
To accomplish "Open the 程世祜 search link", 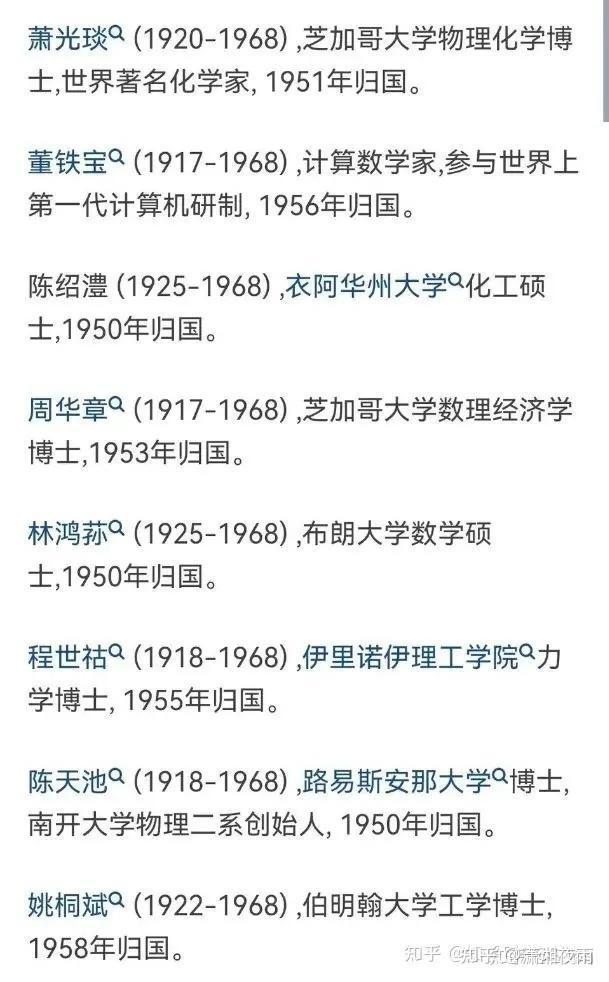I will click(x=76, y=657).
